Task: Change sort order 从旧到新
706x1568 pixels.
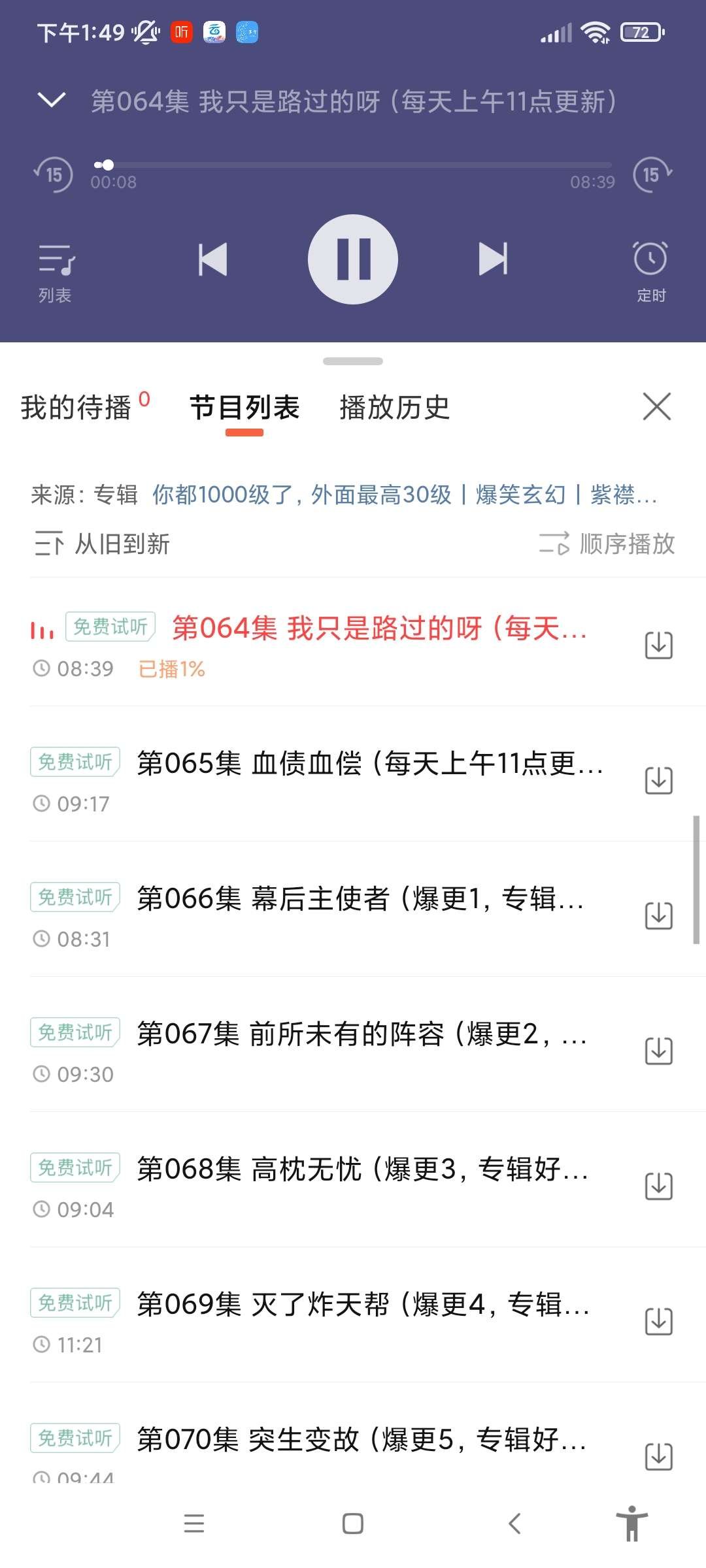Action: (x=103, y=544)
